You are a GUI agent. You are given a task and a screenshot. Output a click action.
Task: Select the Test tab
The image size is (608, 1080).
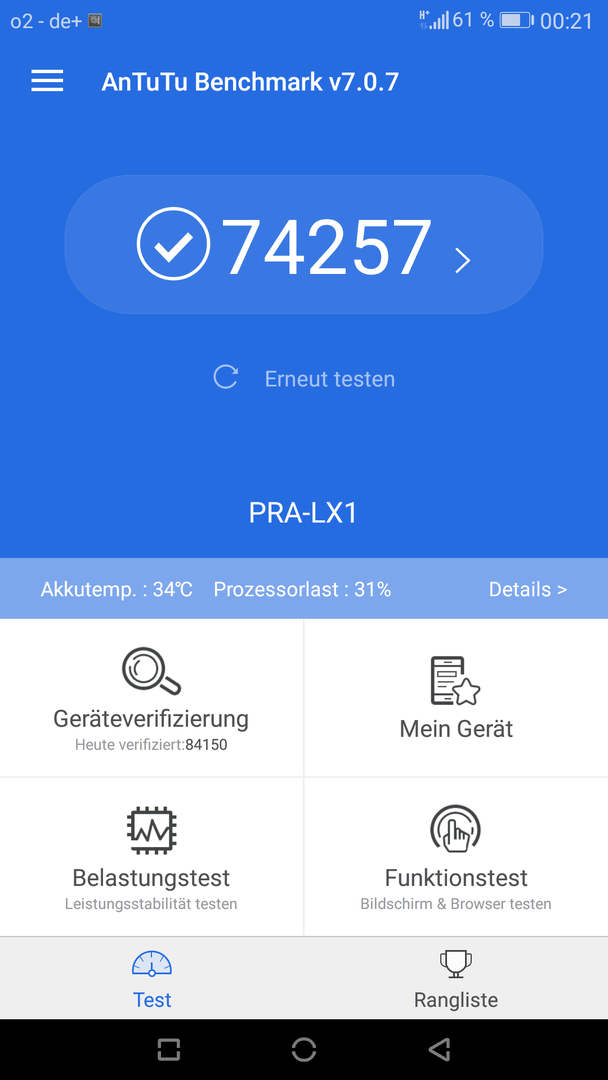(152, 978)
